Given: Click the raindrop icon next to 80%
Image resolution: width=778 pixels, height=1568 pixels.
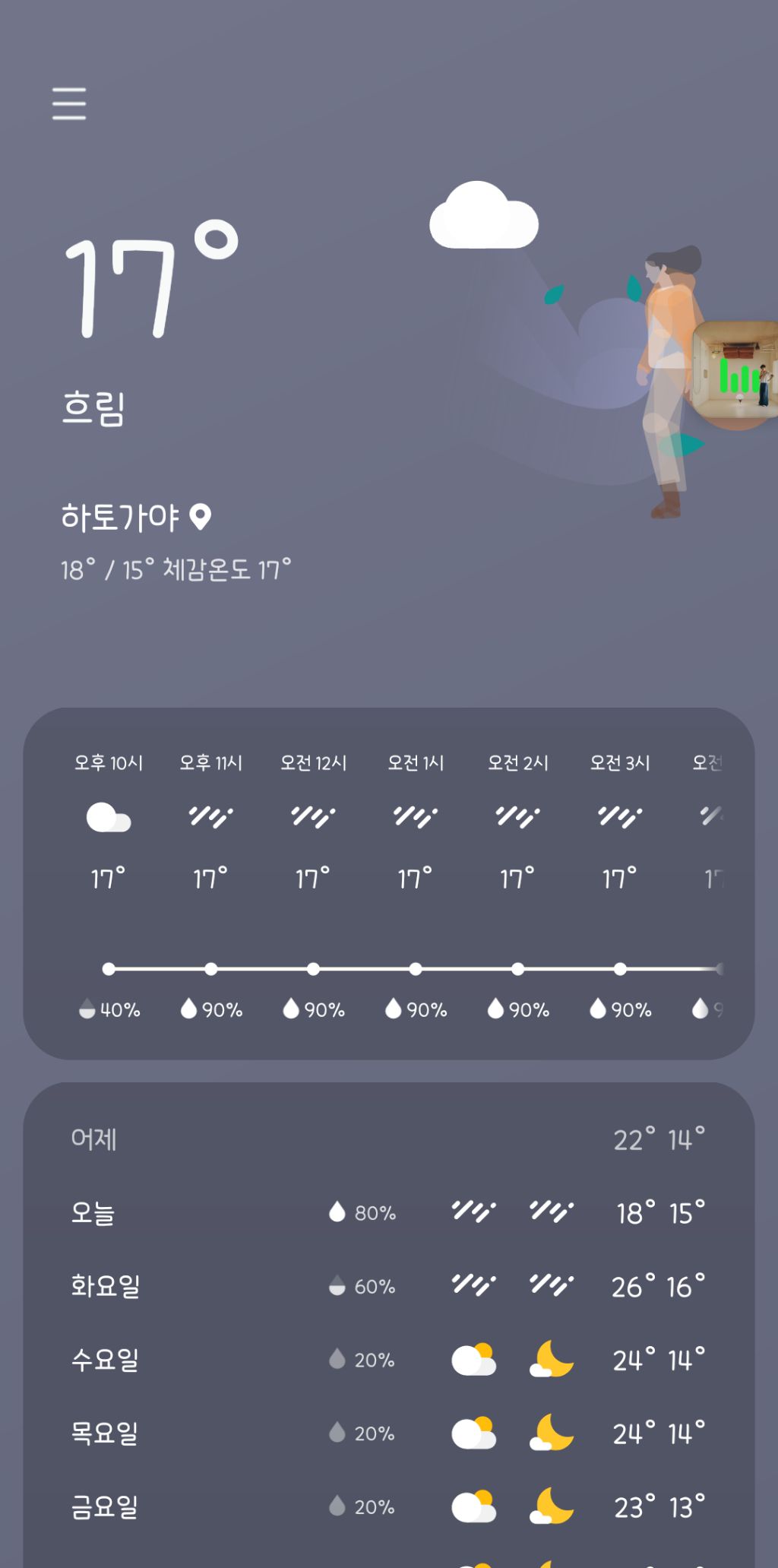Looking at the screenshot, I should tap(336, 1210).
